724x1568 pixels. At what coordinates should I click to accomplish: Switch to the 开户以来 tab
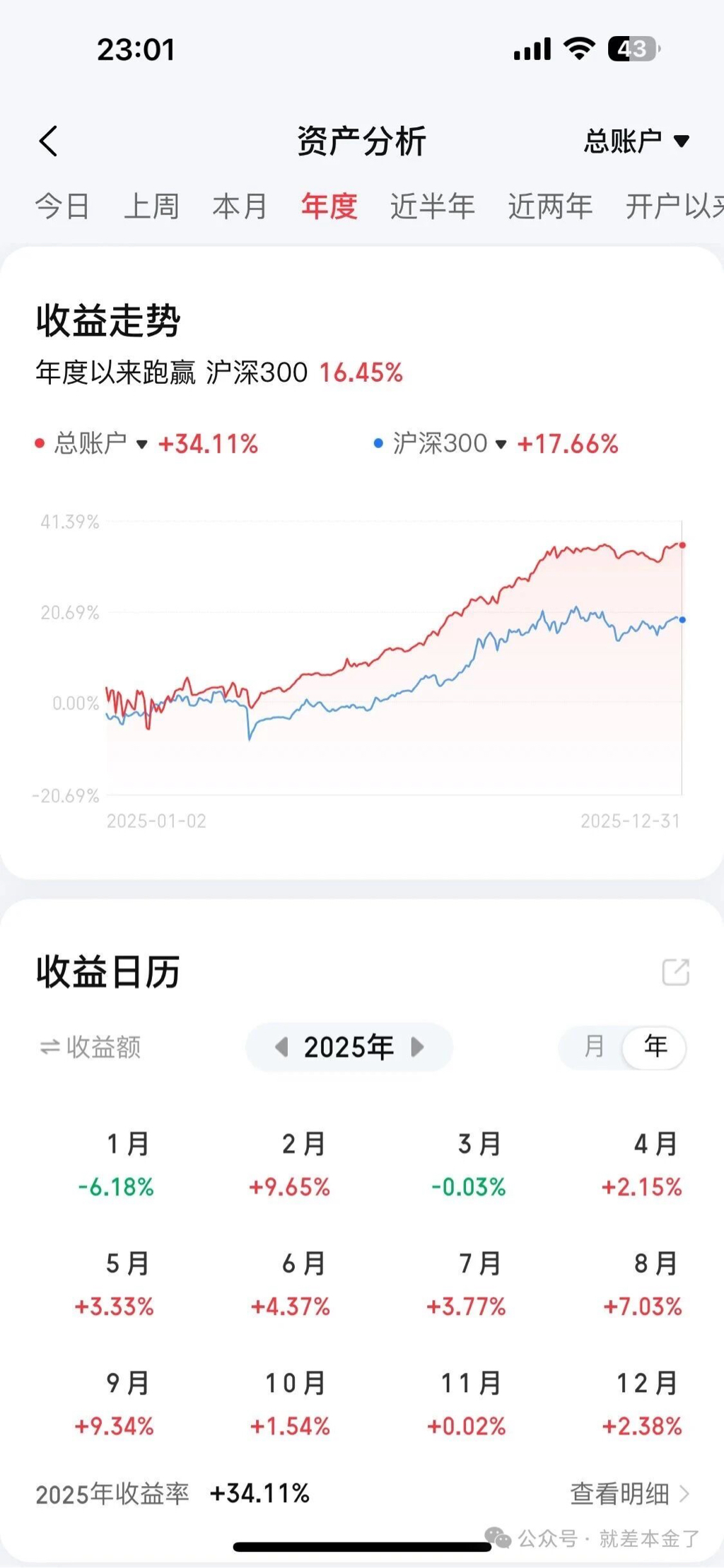673,206
